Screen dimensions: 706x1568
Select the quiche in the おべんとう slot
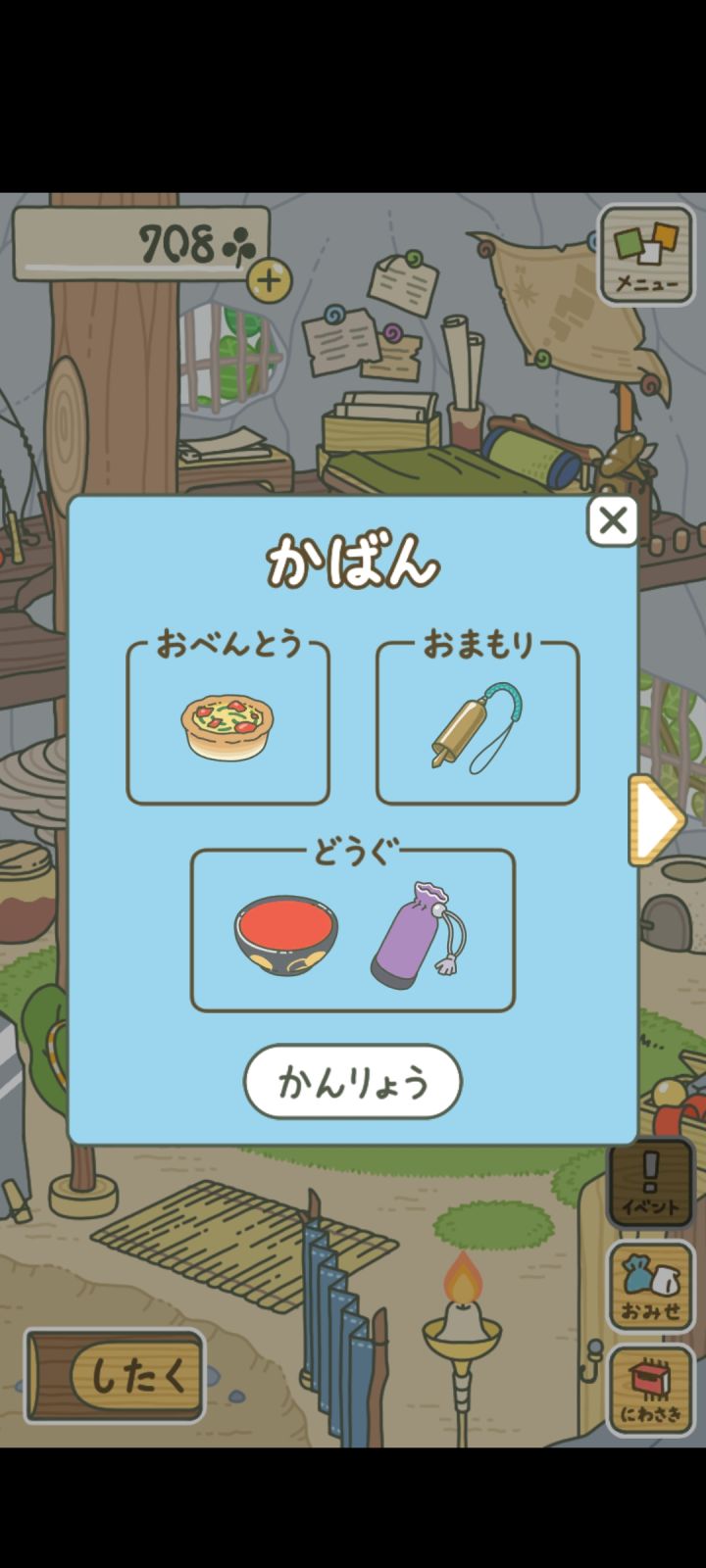[227, 723]
